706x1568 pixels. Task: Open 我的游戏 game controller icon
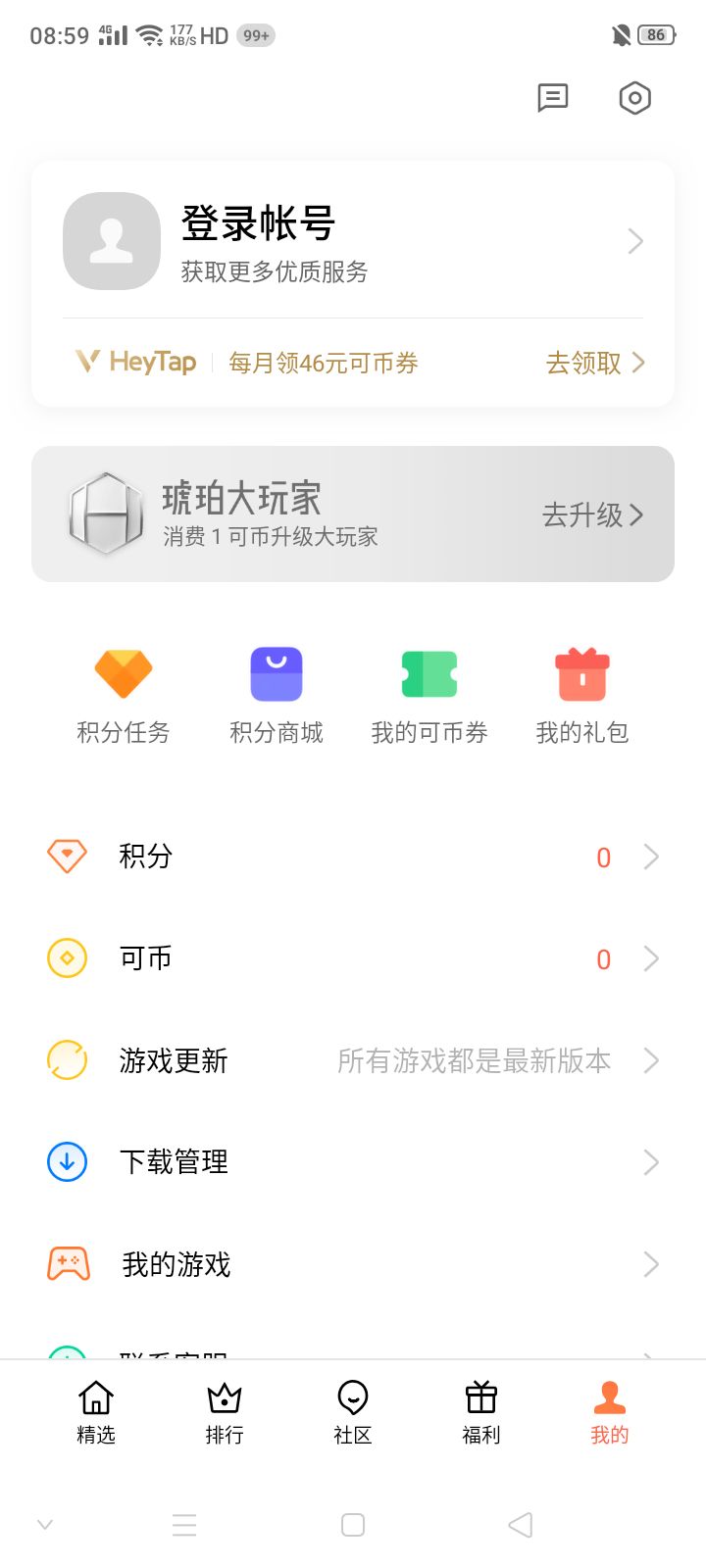(x=66, y=1264)
